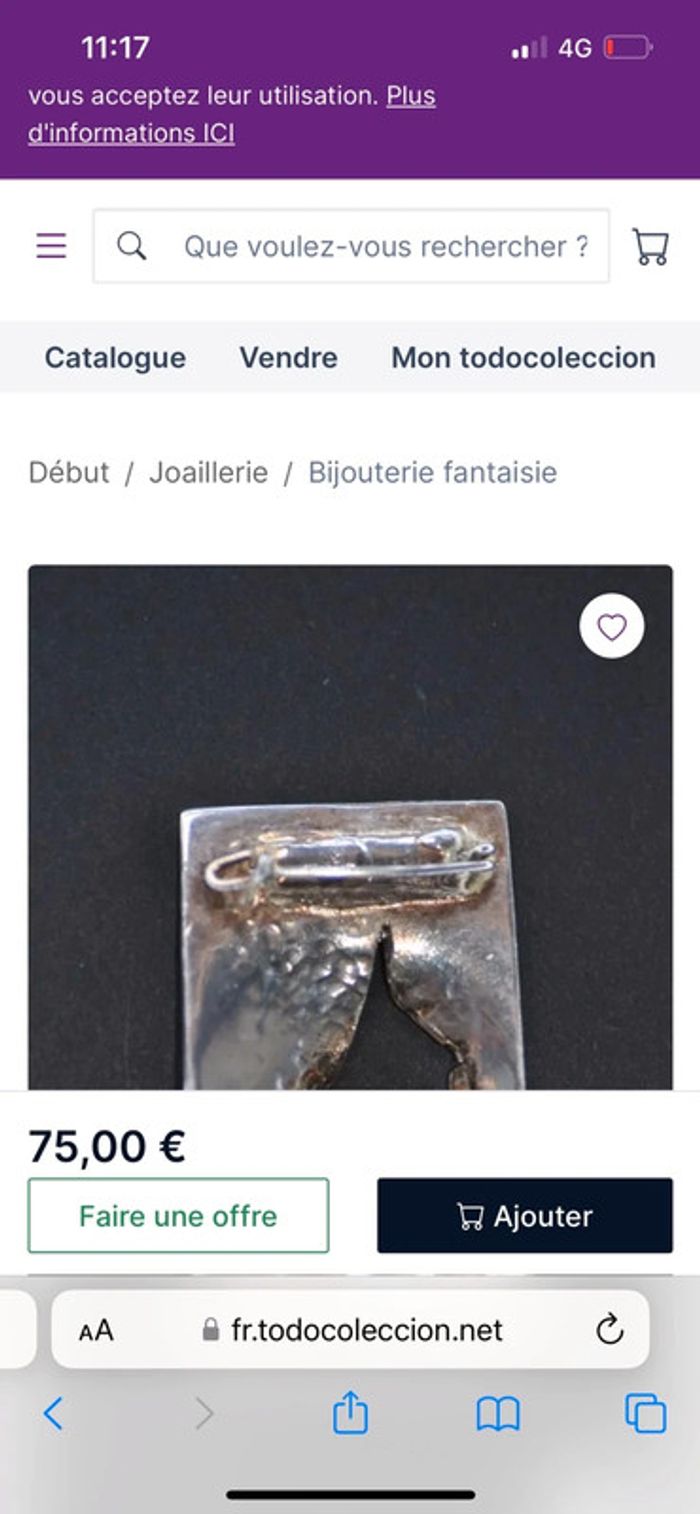Tap Faire une offre button
The height and width of the screenshot is (1514, 700).
(x=178, y=1216)
